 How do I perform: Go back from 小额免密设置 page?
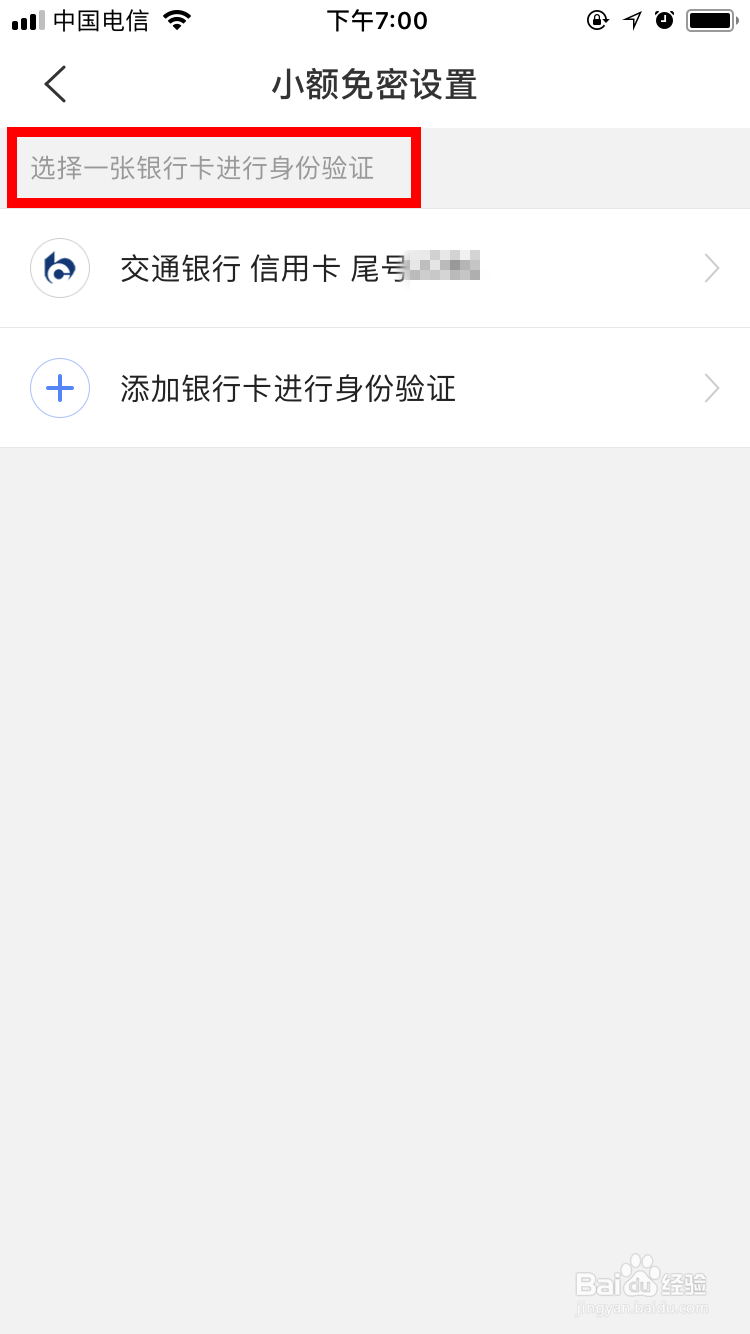56,84
